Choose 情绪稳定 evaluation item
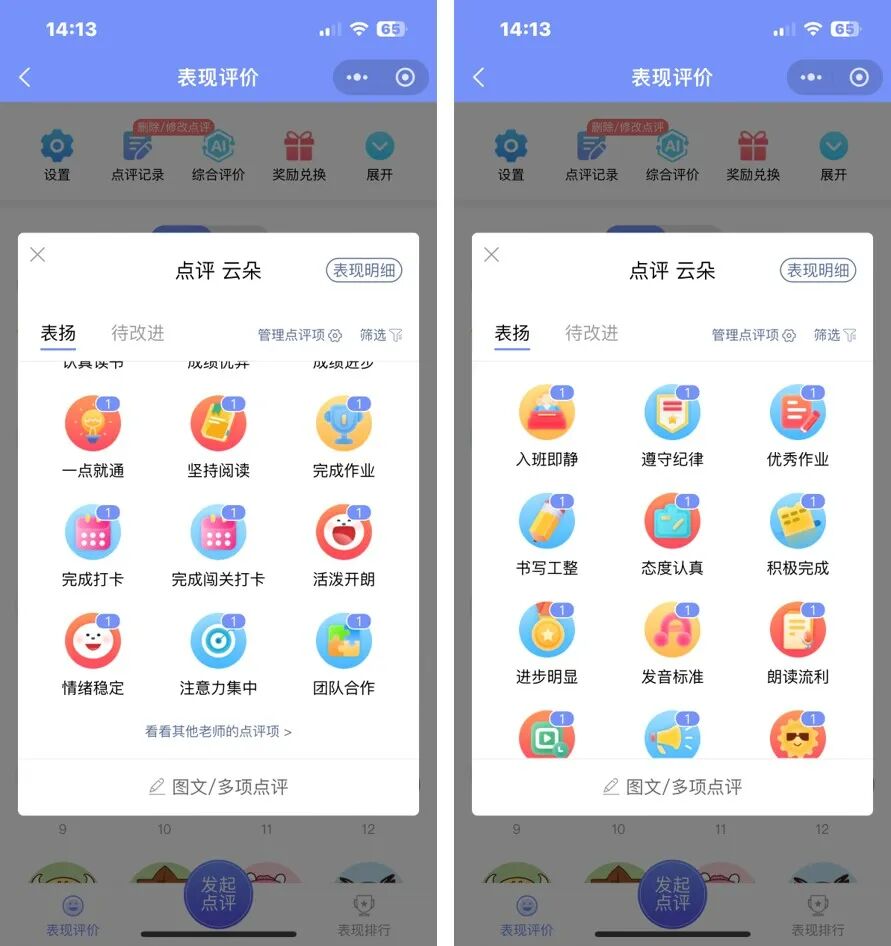 93,642
